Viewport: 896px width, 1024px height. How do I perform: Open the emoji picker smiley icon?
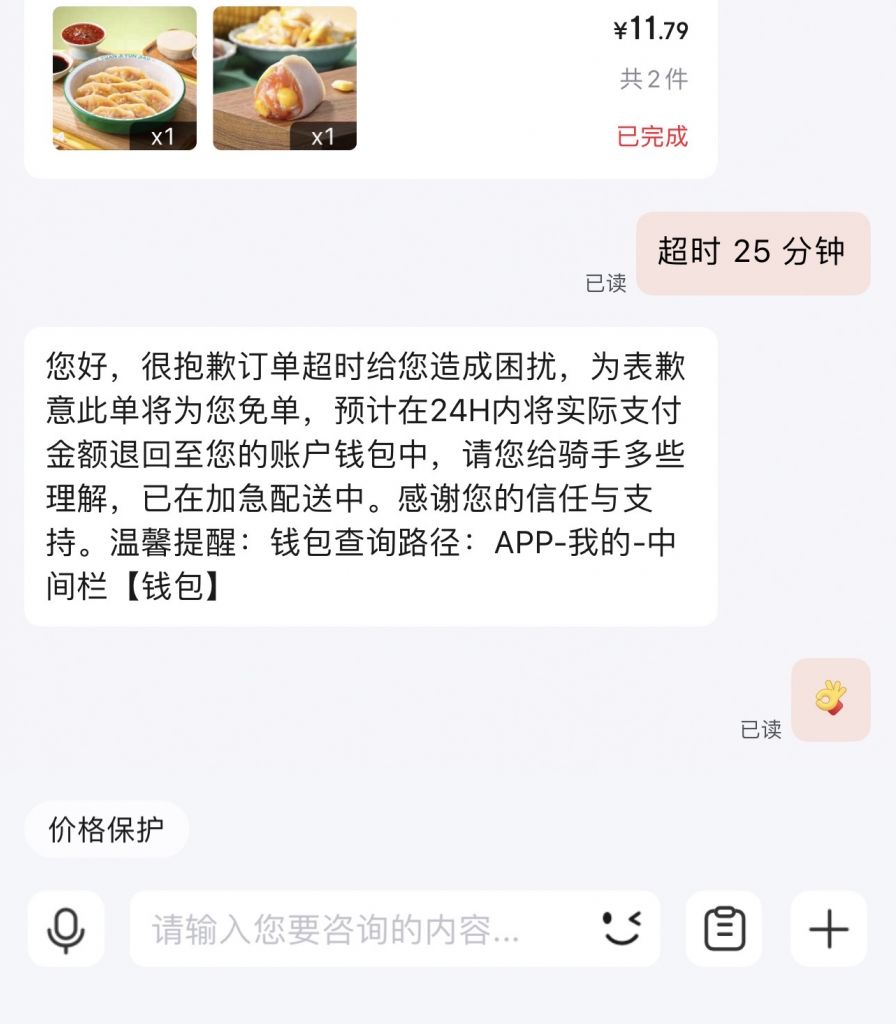(621, 929)
